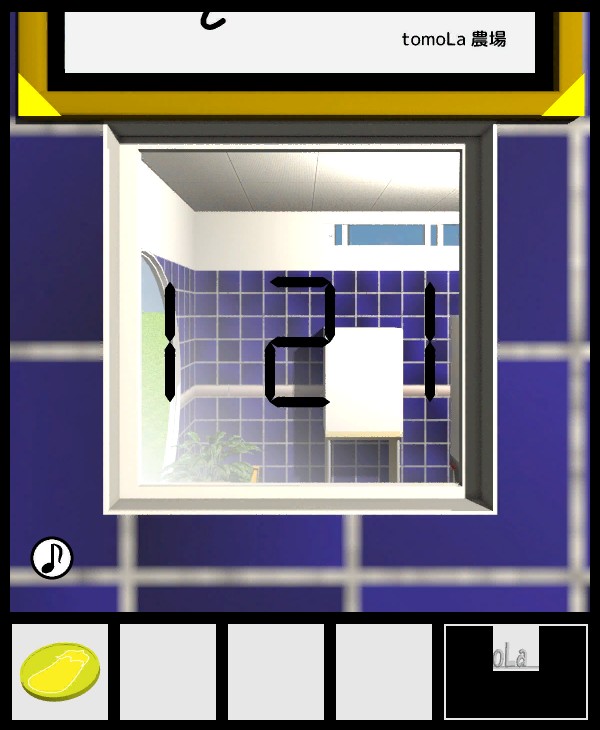The height and width of the screenshot is (730, 600).
Task: Tap the yellow framed sign above
Action: 300,45
